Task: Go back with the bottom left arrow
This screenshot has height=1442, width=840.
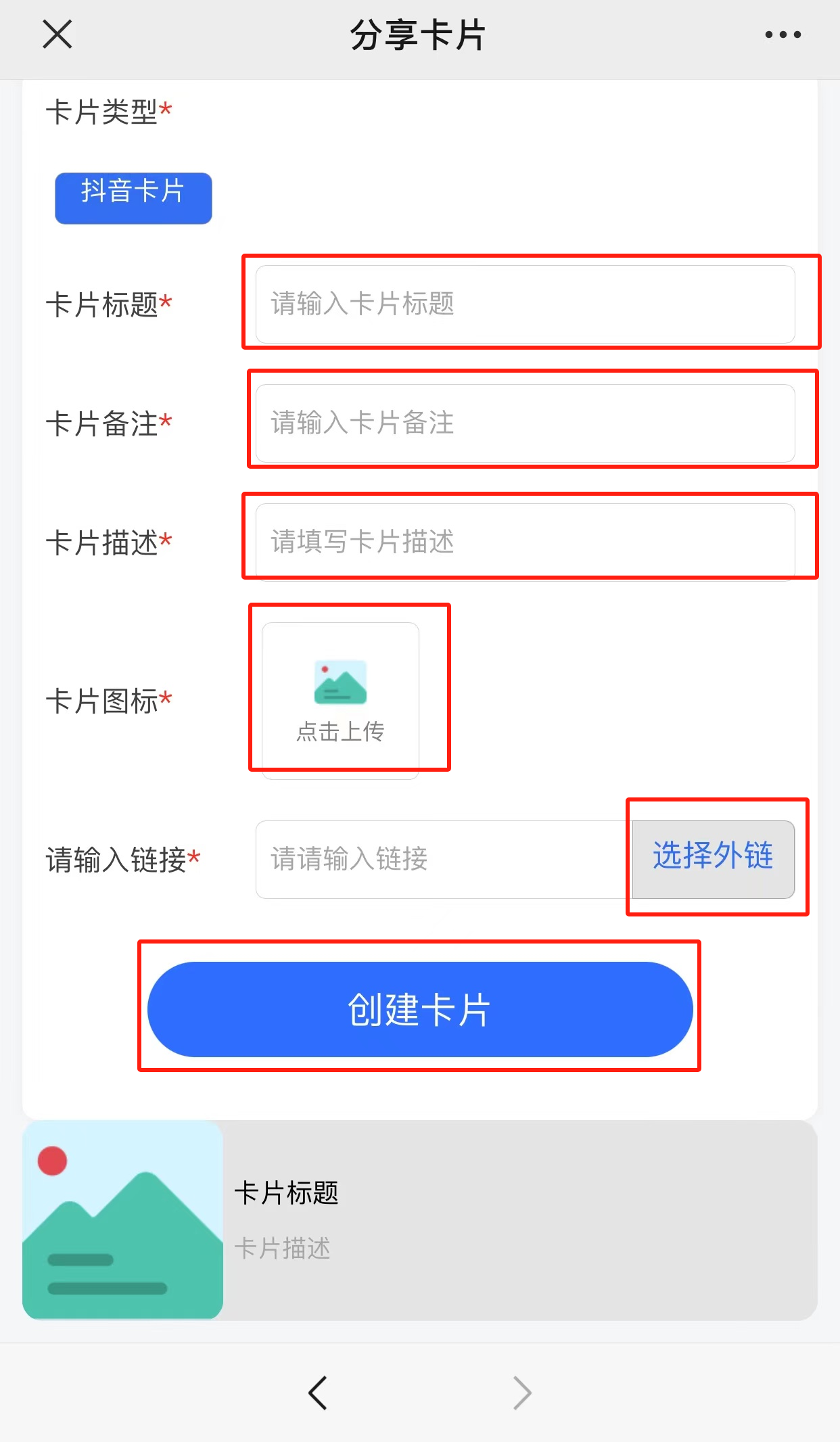Action: point(318,1393)
